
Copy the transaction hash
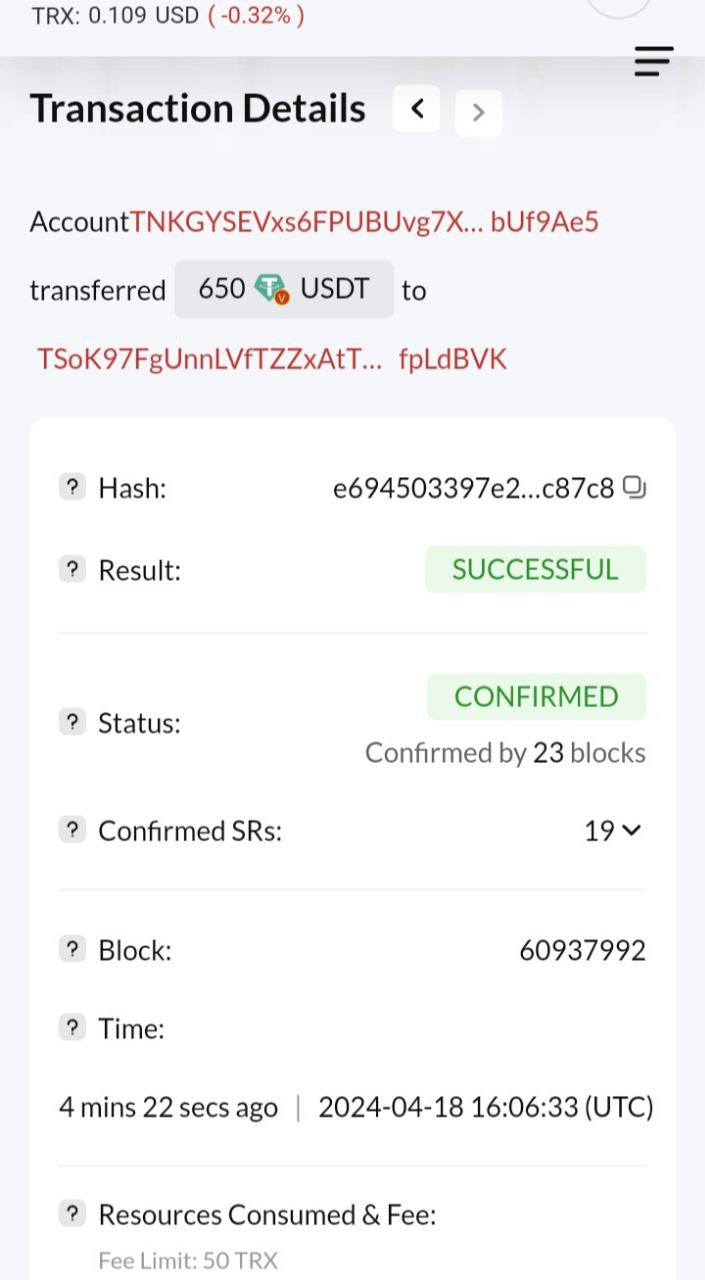click(x=635, y=488)
